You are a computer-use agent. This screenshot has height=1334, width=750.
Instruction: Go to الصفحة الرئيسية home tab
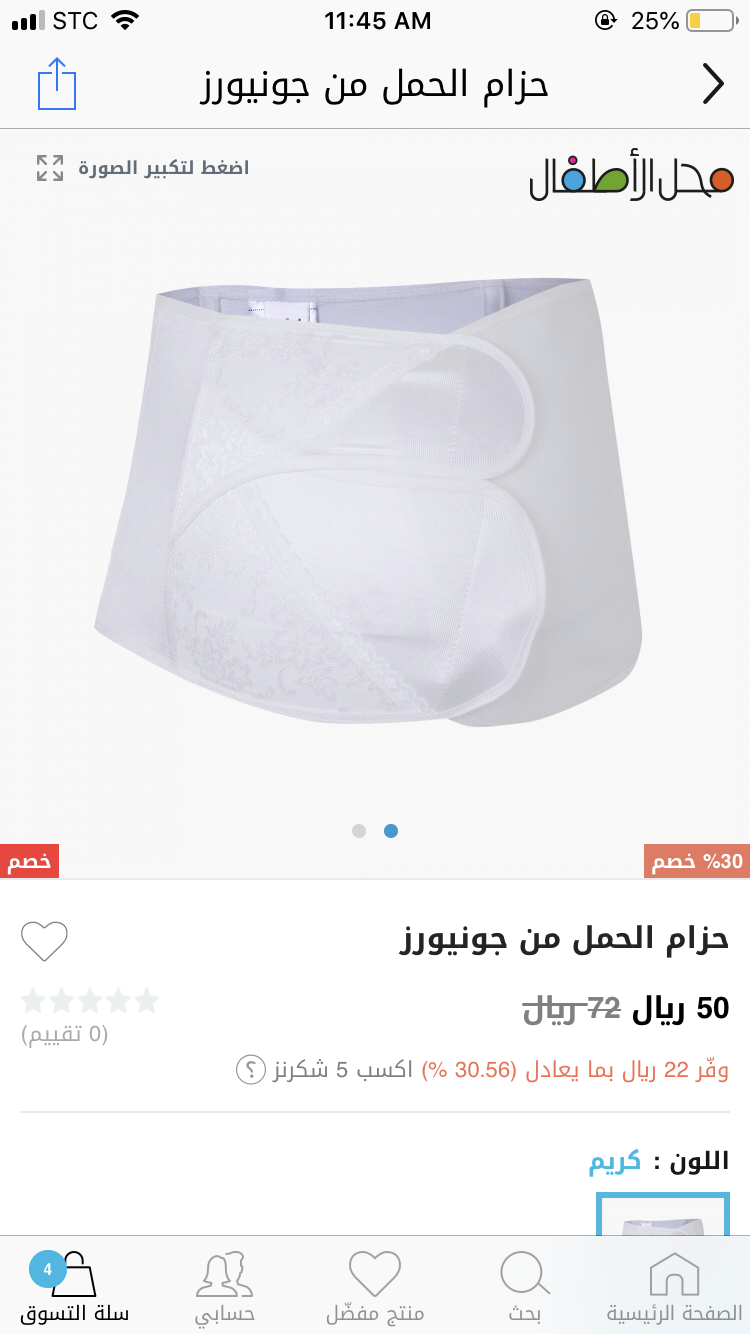pyautogui.click(x=675, y=1286)
